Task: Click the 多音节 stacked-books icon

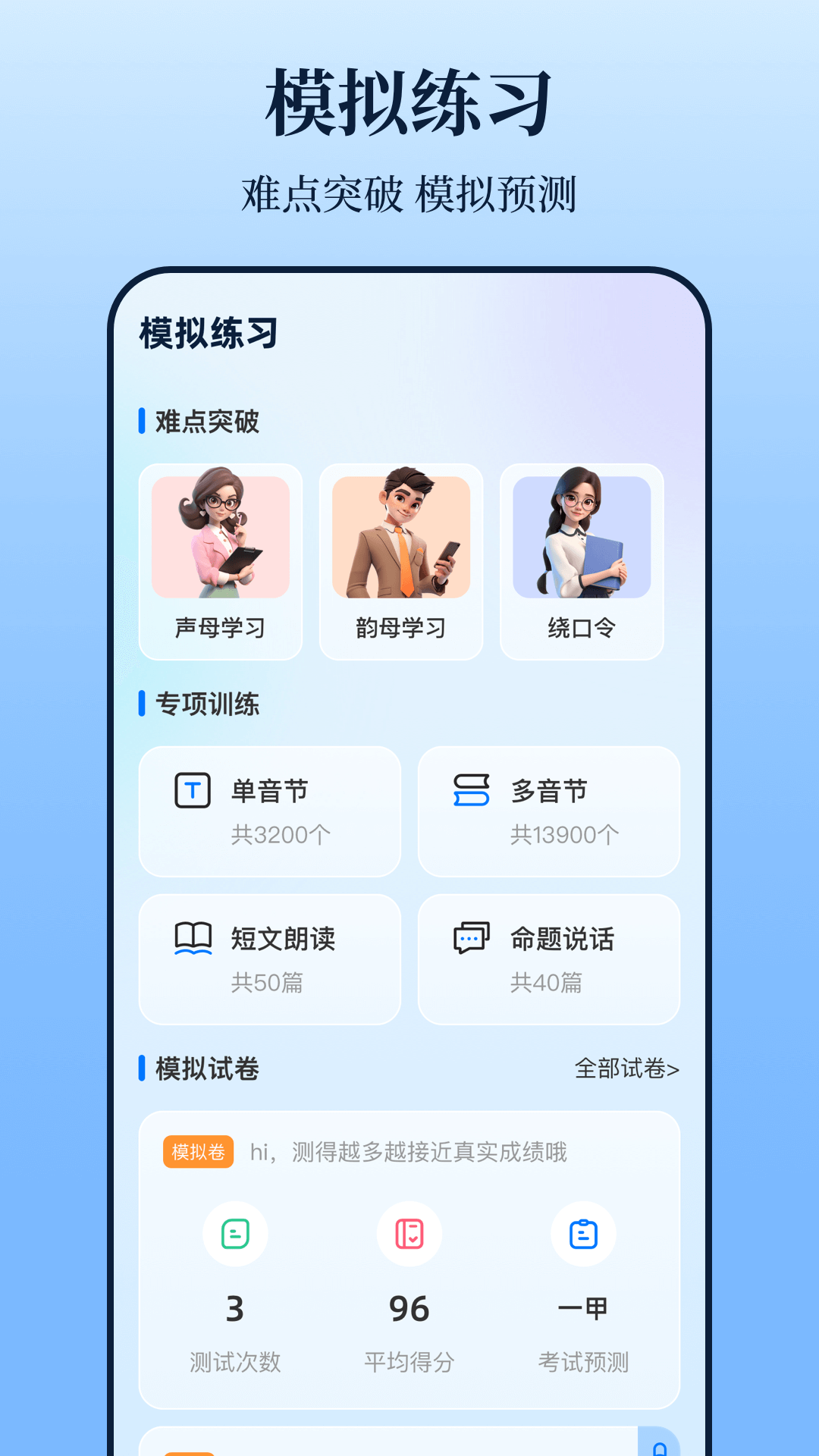Action: coord(471,789)
